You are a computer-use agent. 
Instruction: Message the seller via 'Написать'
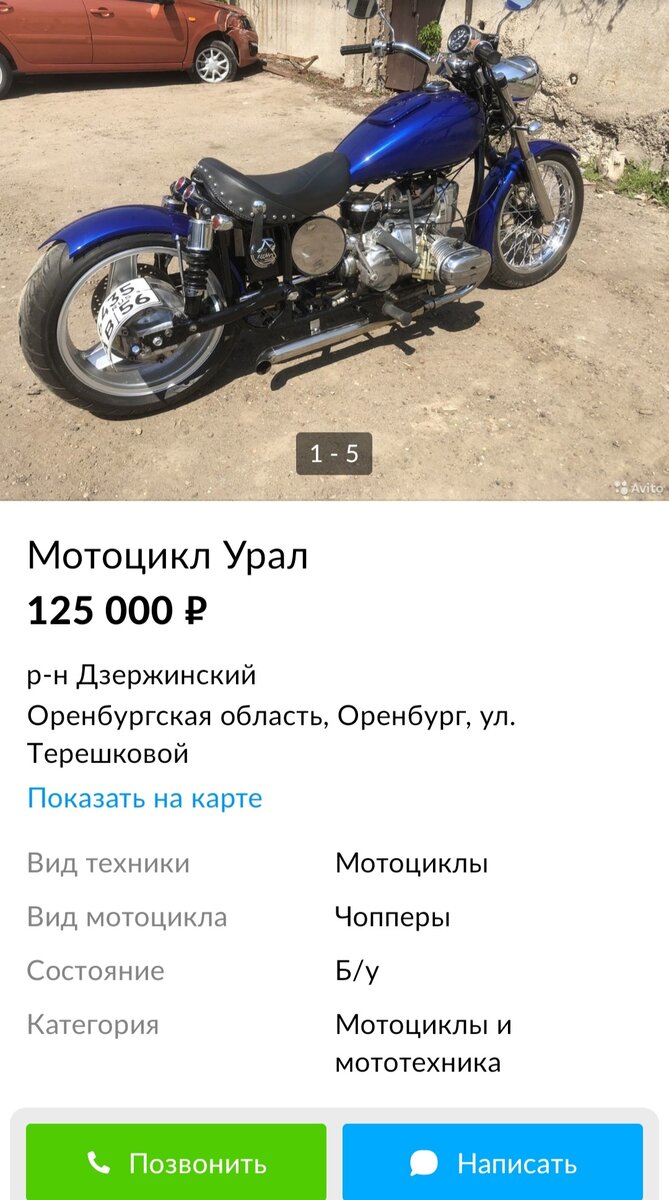tap(492, 1163)
